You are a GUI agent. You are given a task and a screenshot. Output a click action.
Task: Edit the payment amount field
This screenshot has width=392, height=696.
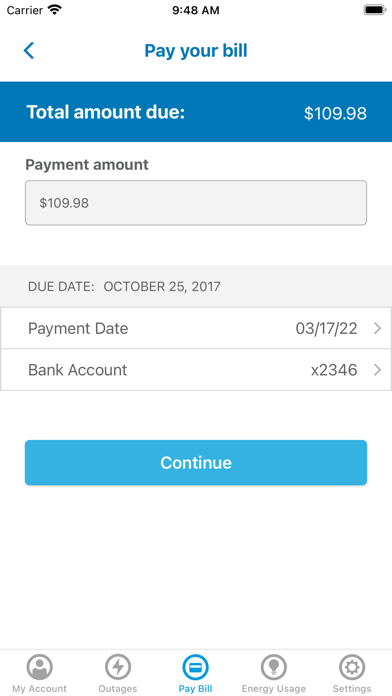(x=196, y=203)
